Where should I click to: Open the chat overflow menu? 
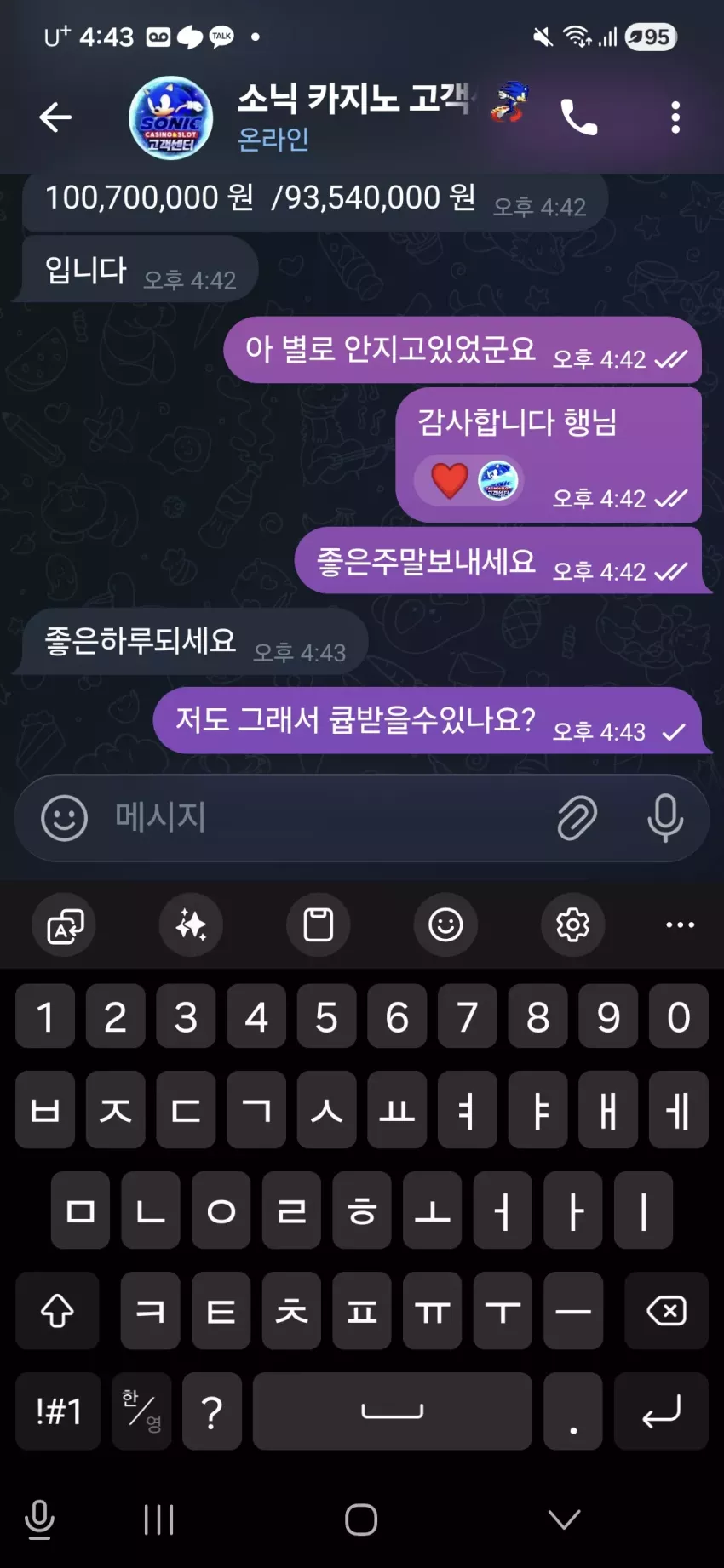point(675,117)
